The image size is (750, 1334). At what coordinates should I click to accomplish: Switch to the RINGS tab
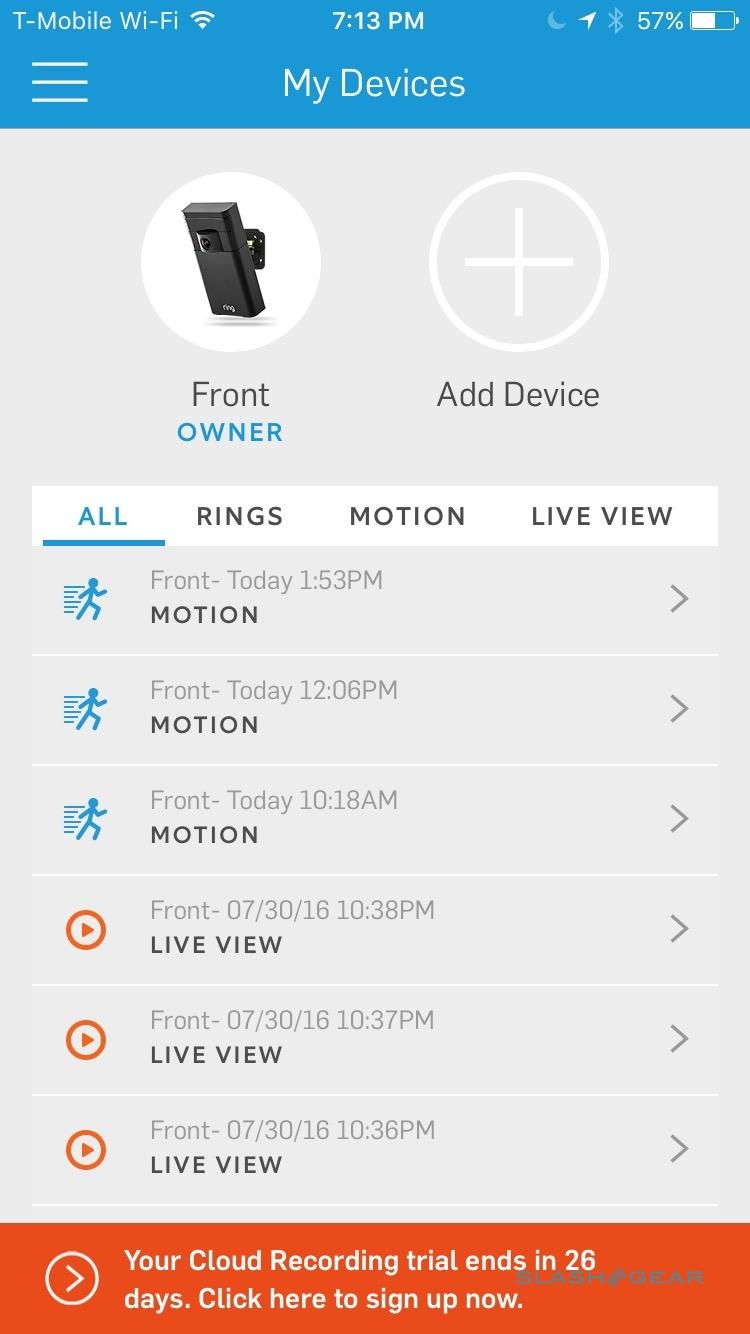240,516
